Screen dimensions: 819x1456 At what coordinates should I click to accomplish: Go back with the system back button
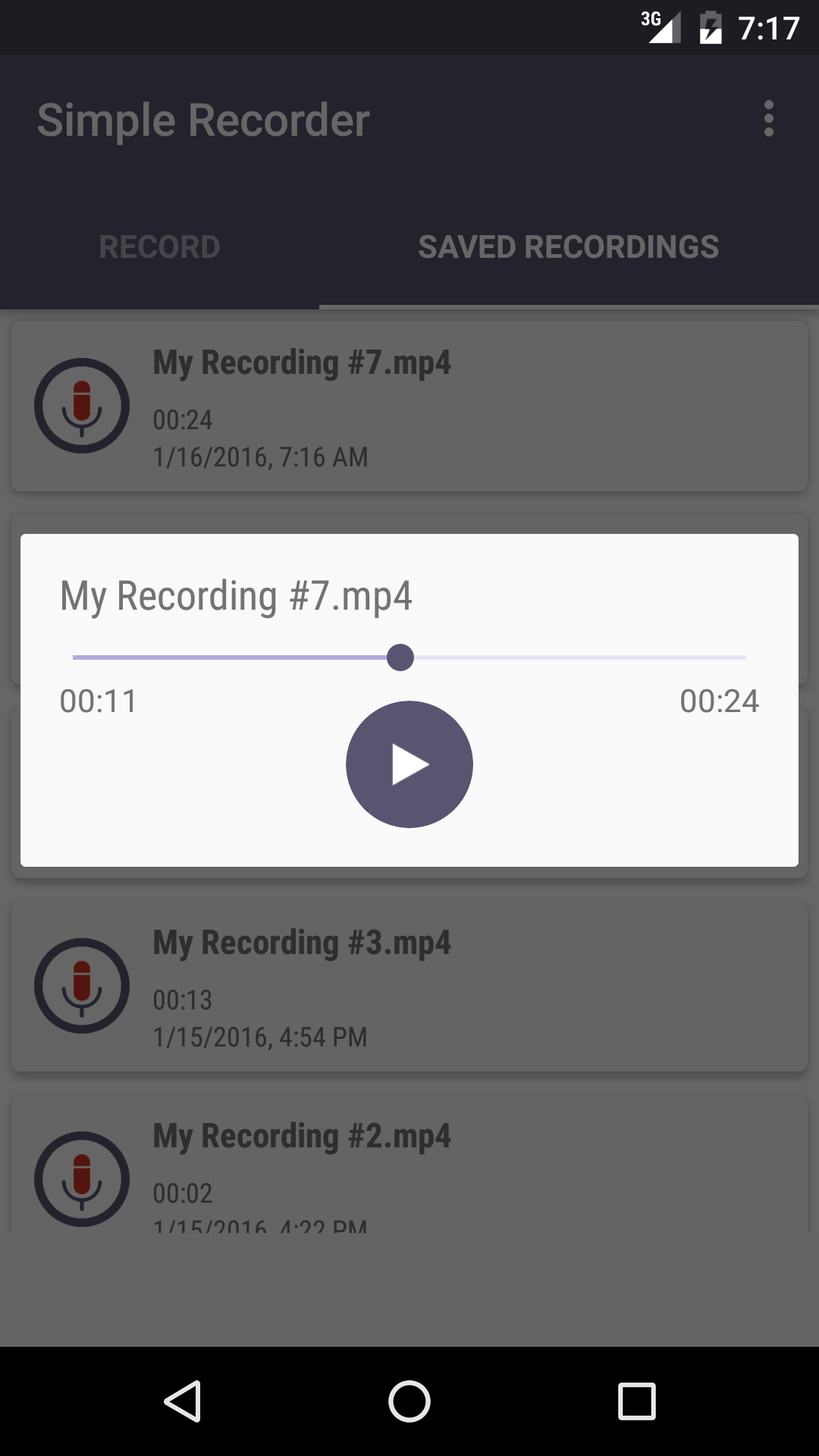[182, 1401]
